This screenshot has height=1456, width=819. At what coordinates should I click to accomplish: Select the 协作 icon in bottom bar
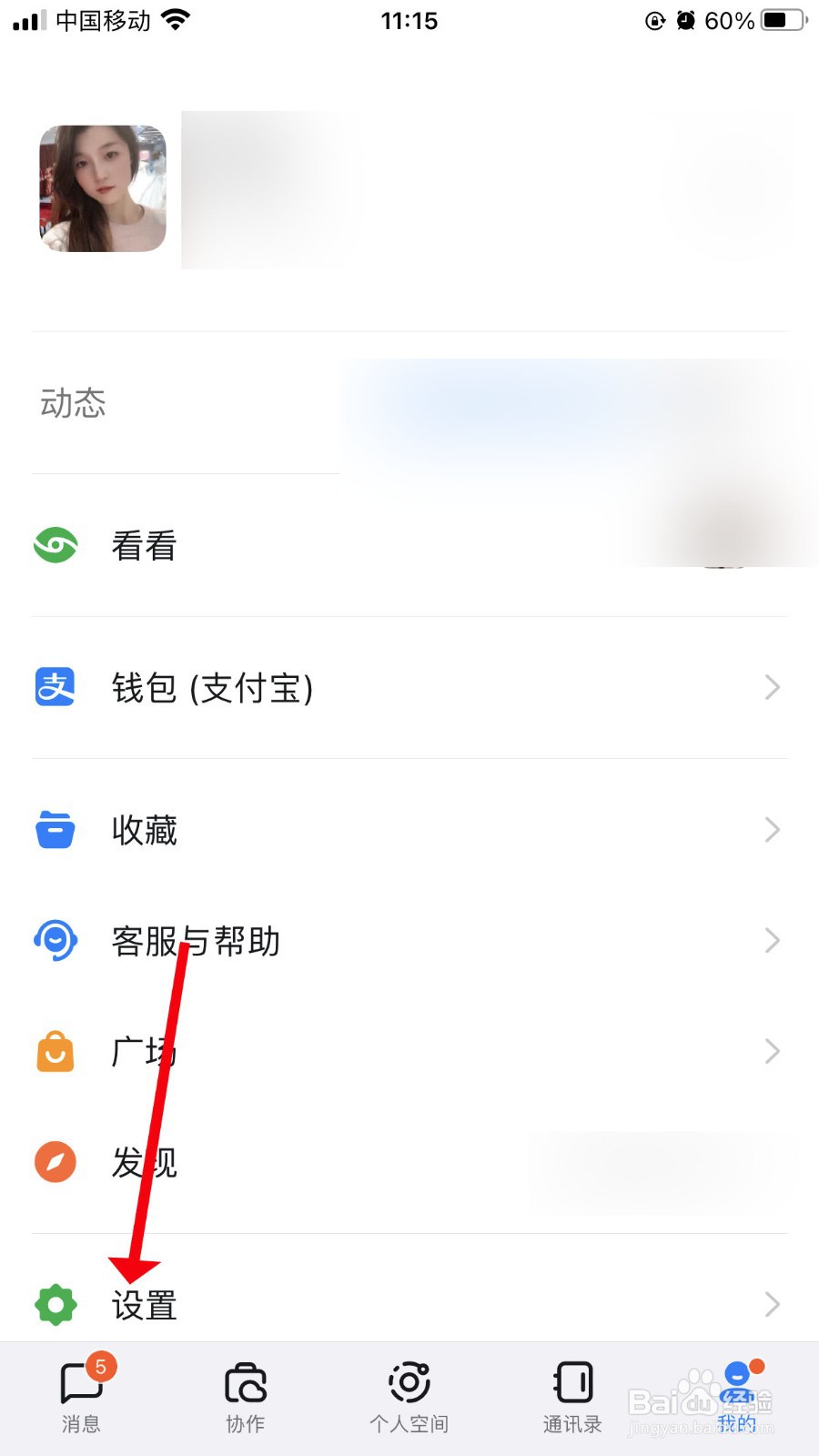pyautogui.click(x=244, y=1386)
